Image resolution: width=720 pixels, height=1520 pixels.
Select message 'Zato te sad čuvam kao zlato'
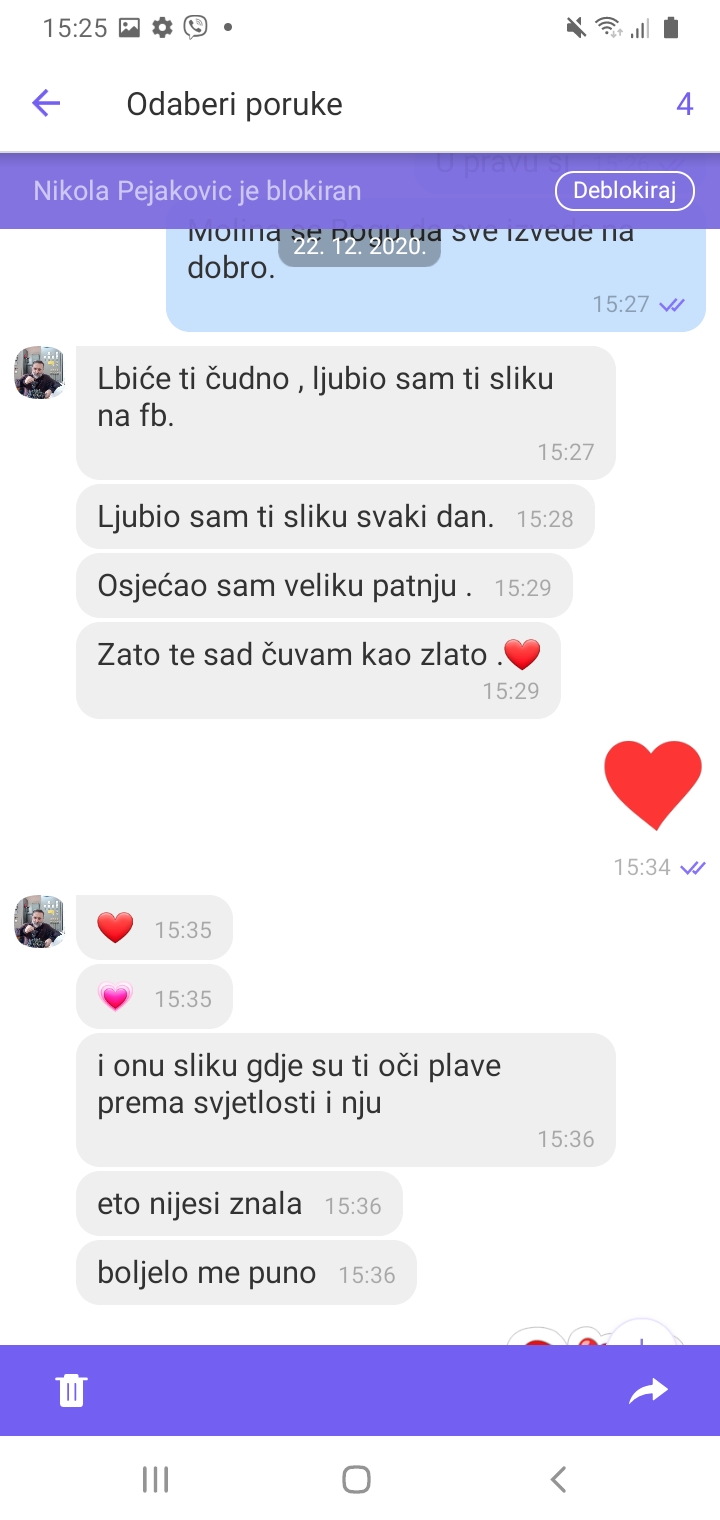click(318, 668)
